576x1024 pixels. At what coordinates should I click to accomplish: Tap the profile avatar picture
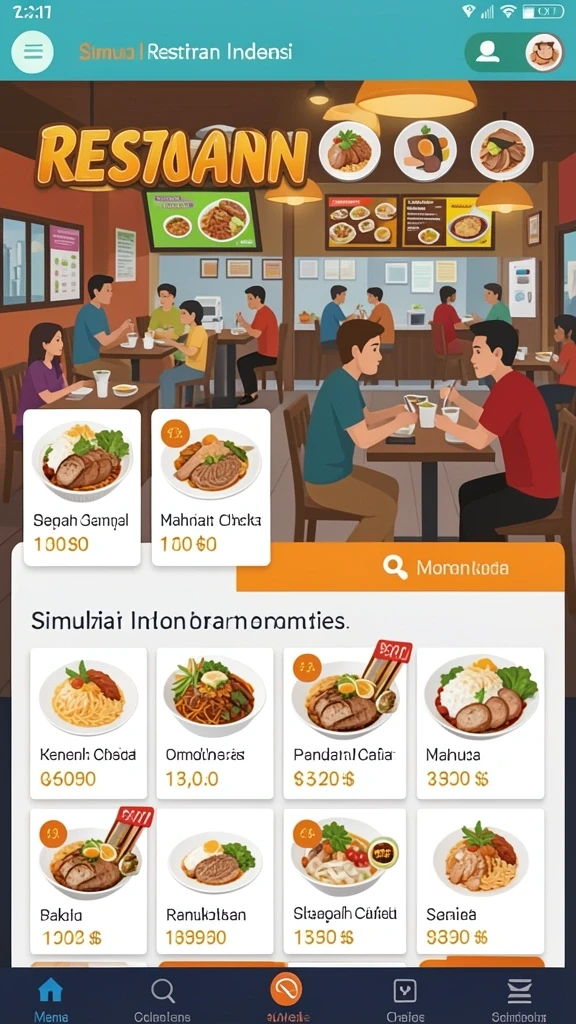tap(545, 52)
